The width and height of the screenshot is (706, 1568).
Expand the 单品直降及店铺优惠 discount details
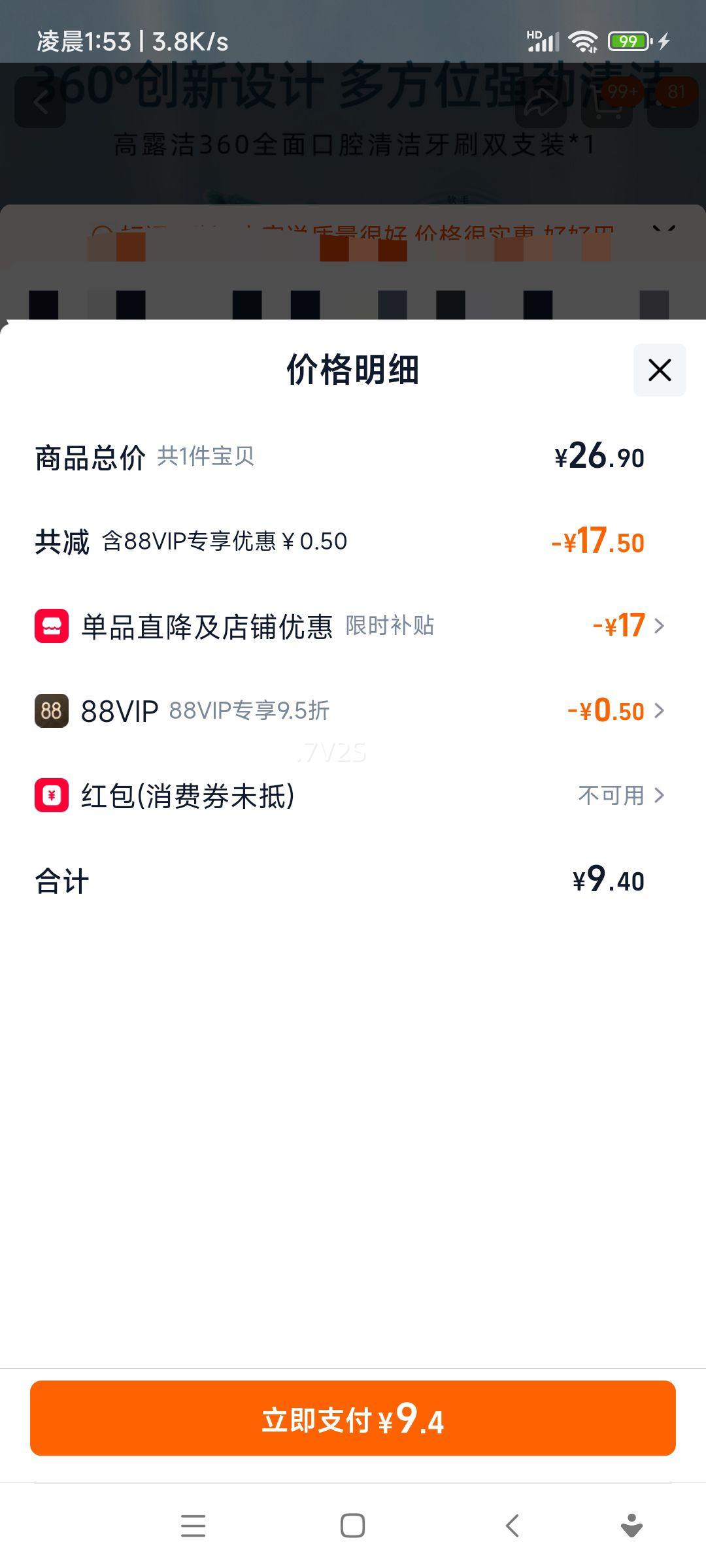coord(660,626)
